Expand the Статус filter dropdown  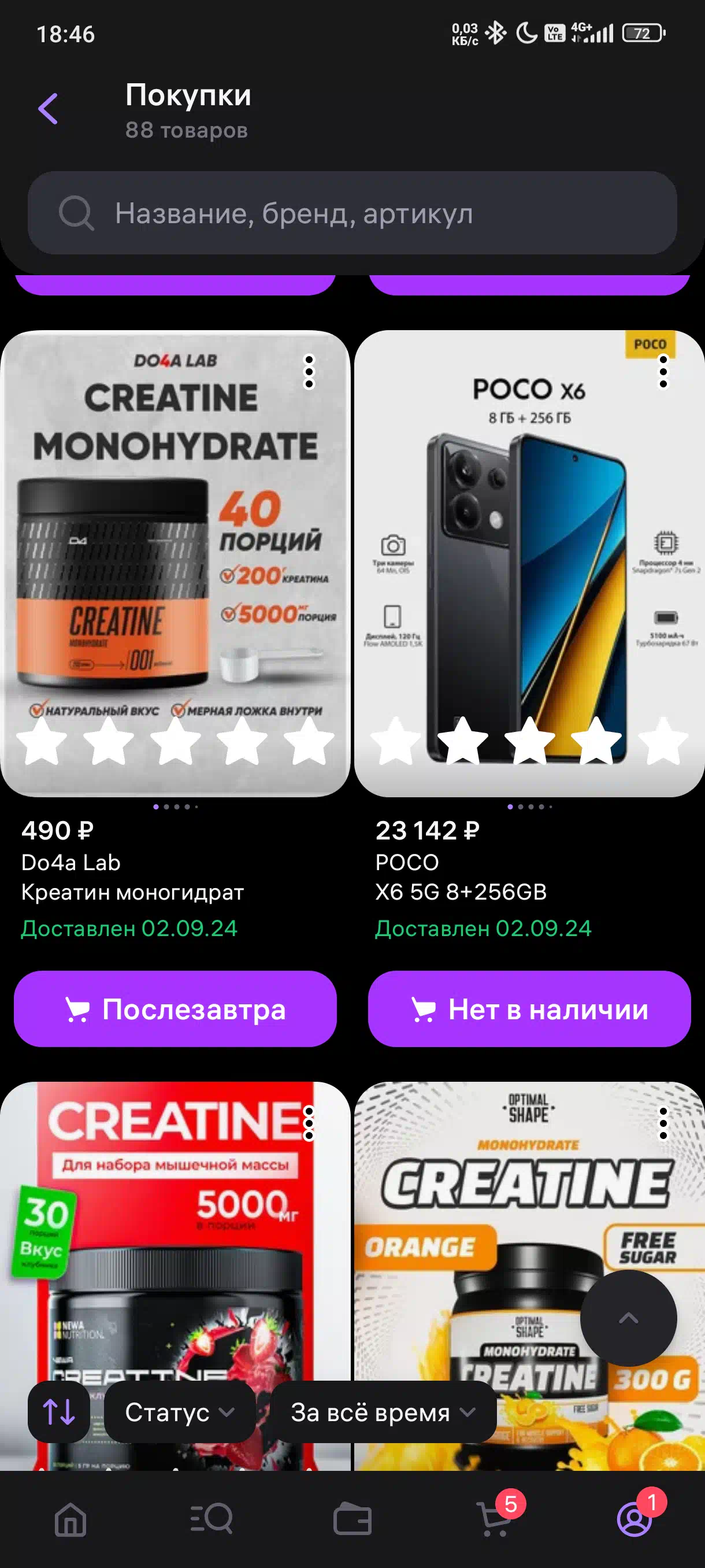(x=180, y=1411)
